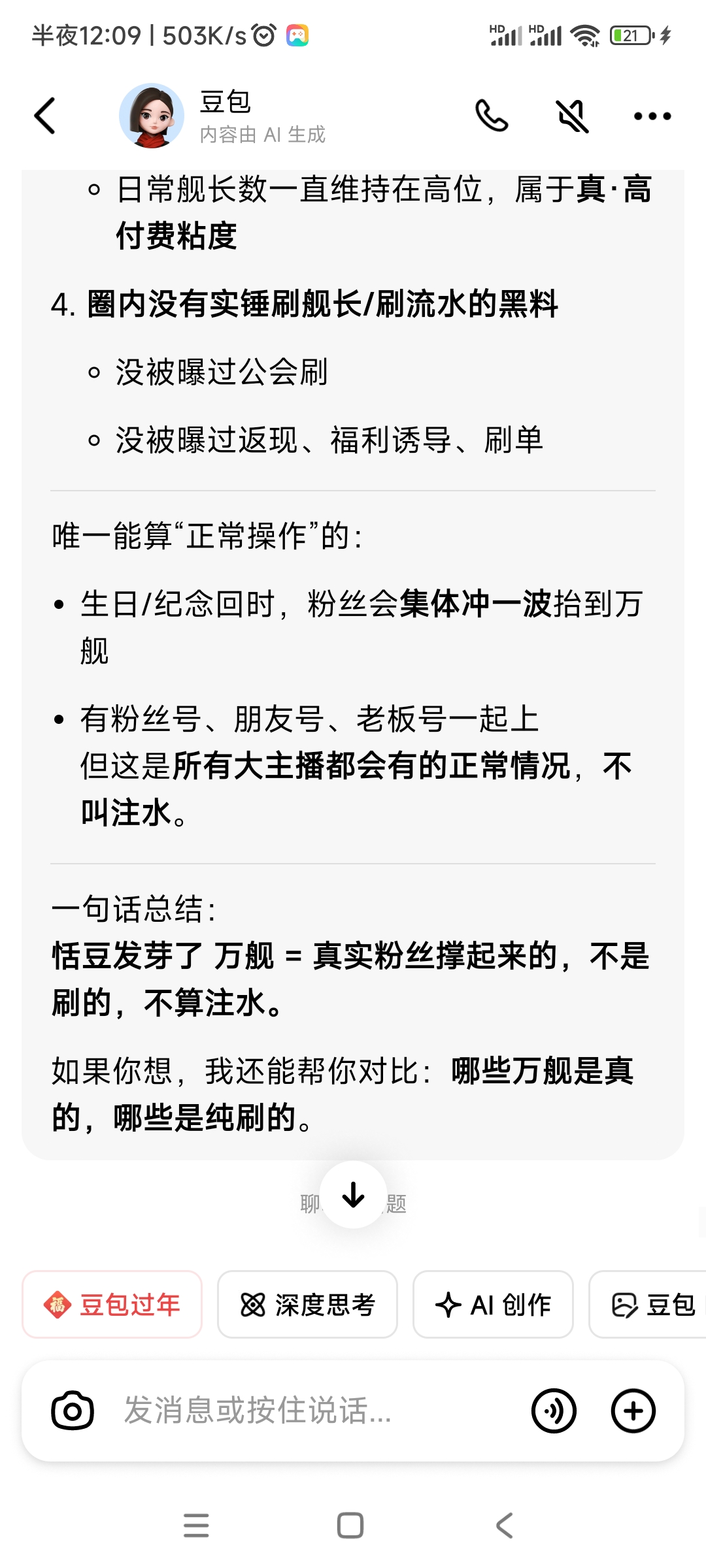Open the AI 创作 chip
706x1568 pixels.
(493, 1305)
